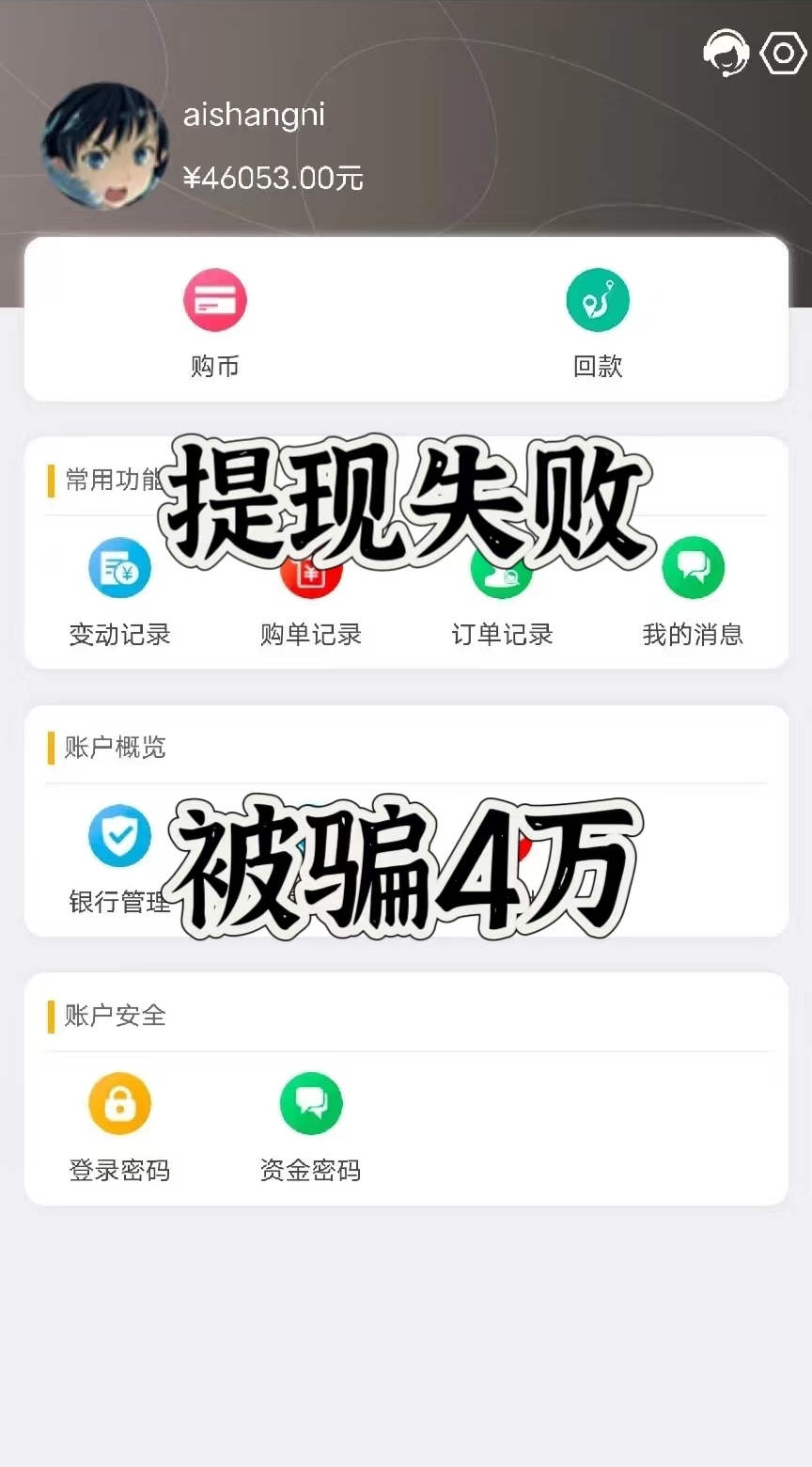Tap the 回款 (Repayment) location icon
This screenshot has width=812, height=1467.
point(598,300)
